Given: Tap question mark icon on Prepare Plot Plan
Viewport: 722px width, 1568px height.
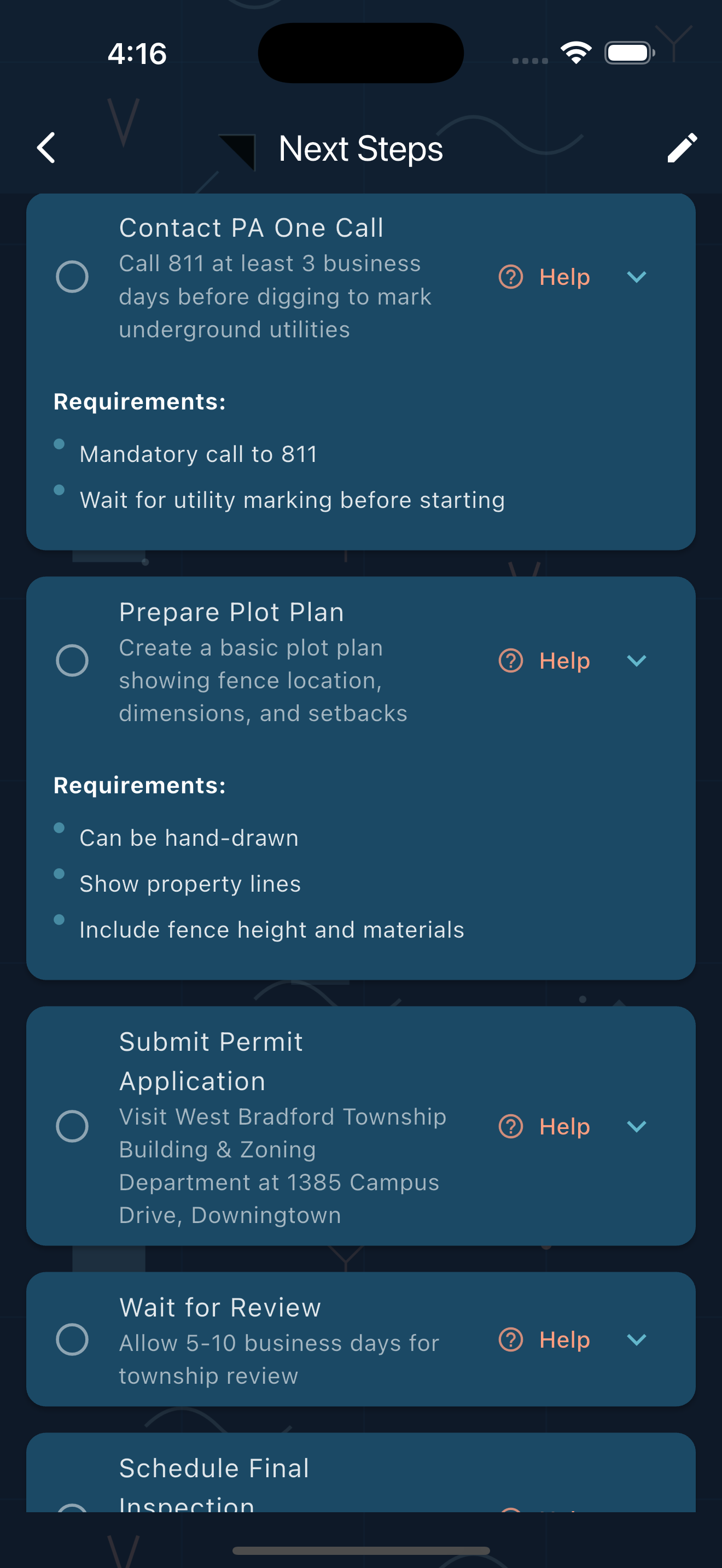Looking at the screenshot, I should point(510,660).
